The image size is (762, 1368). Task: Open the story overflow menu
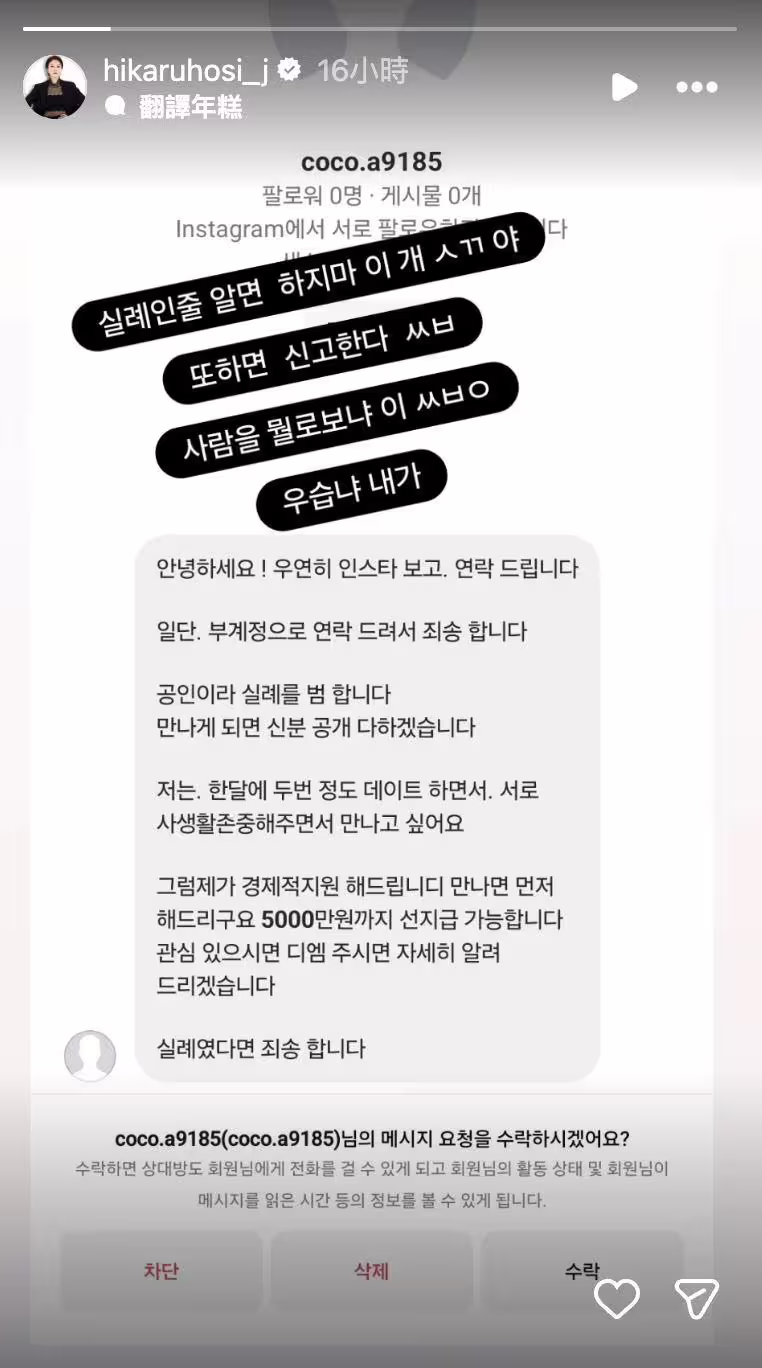(x=697, y=87)
